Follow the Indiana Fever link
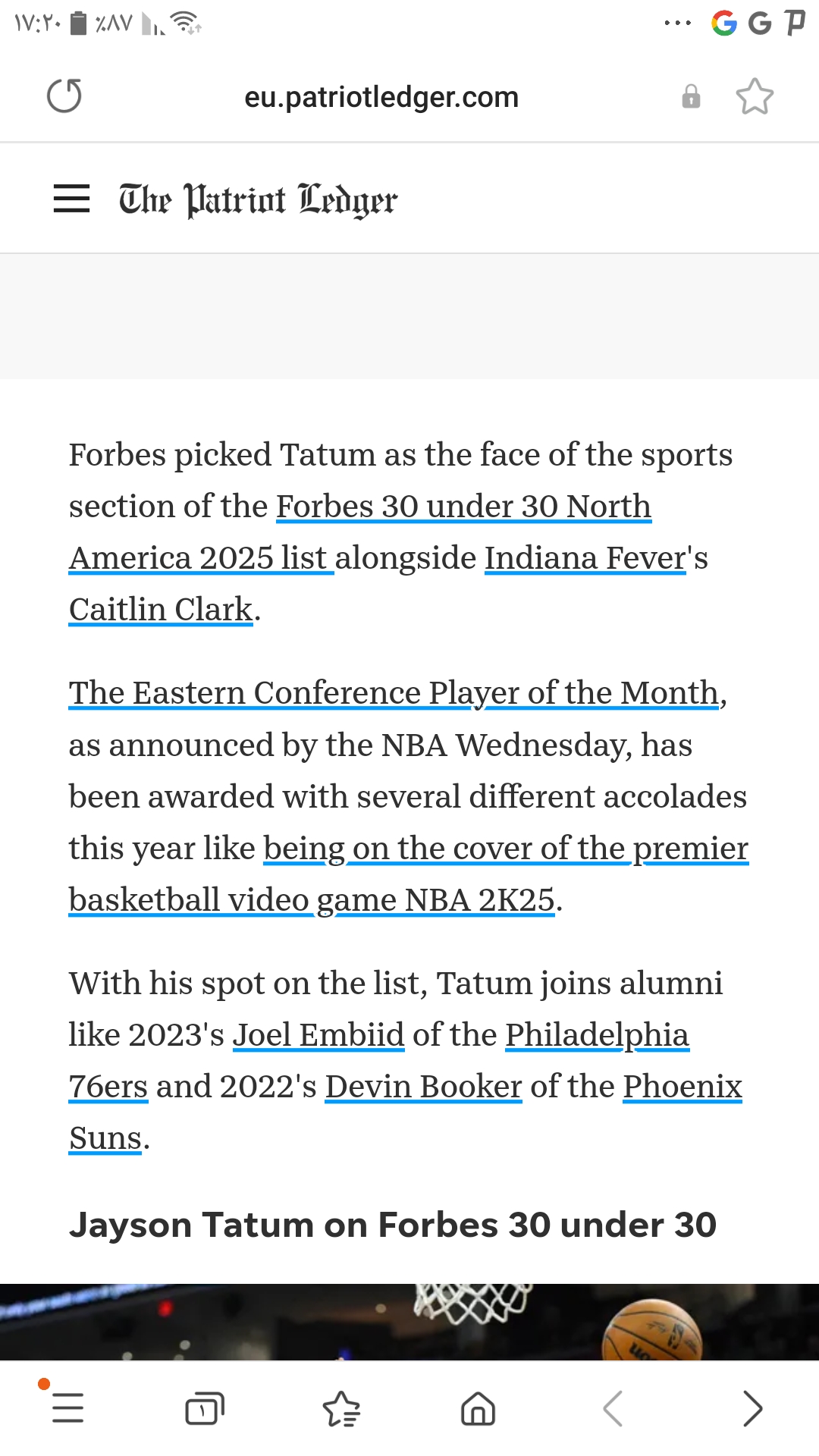Image resolution: width=819 pixels, height=1456 pixels. click(x=585, y=558)
